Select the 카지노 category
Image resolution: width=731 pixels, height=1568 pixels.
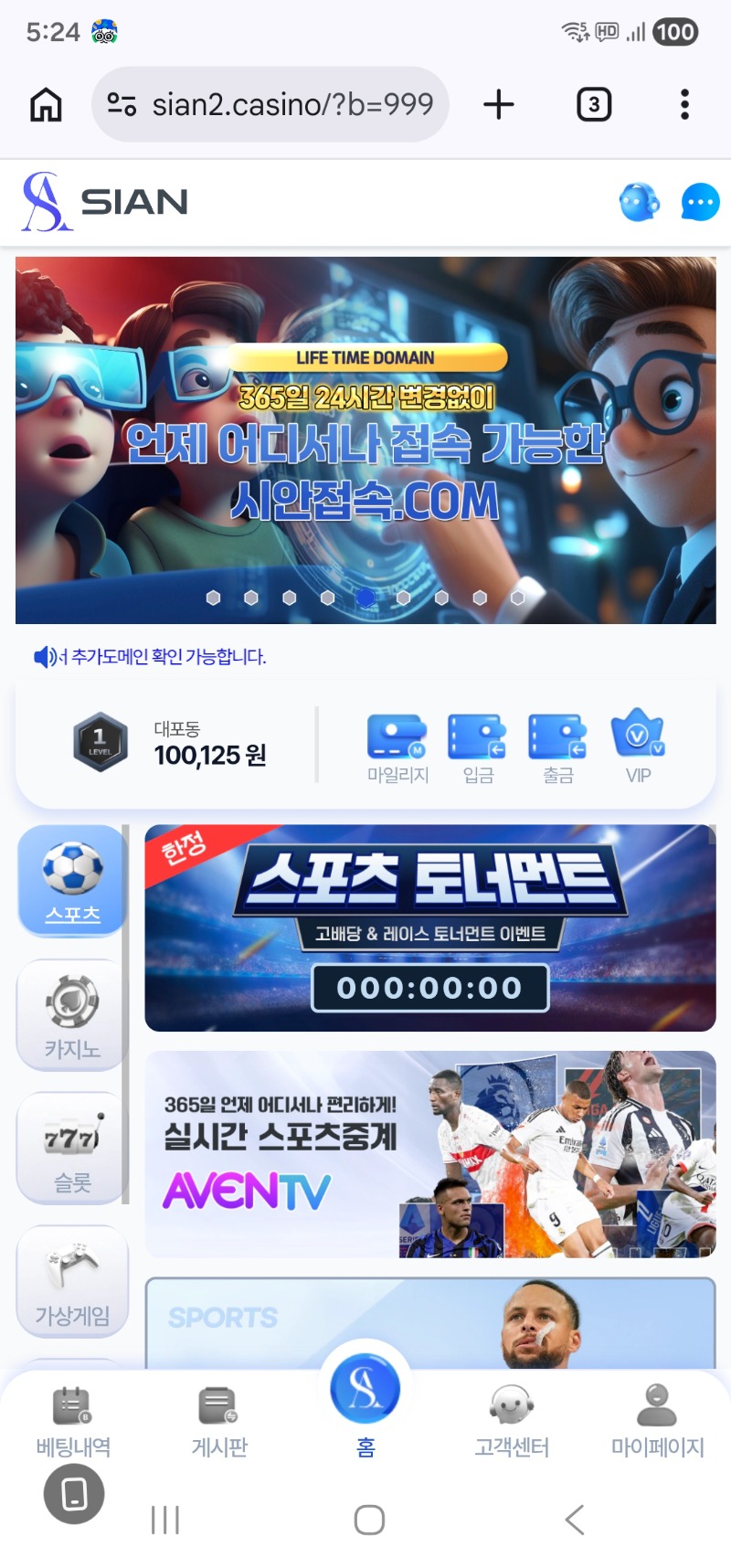pos(72,1014)
